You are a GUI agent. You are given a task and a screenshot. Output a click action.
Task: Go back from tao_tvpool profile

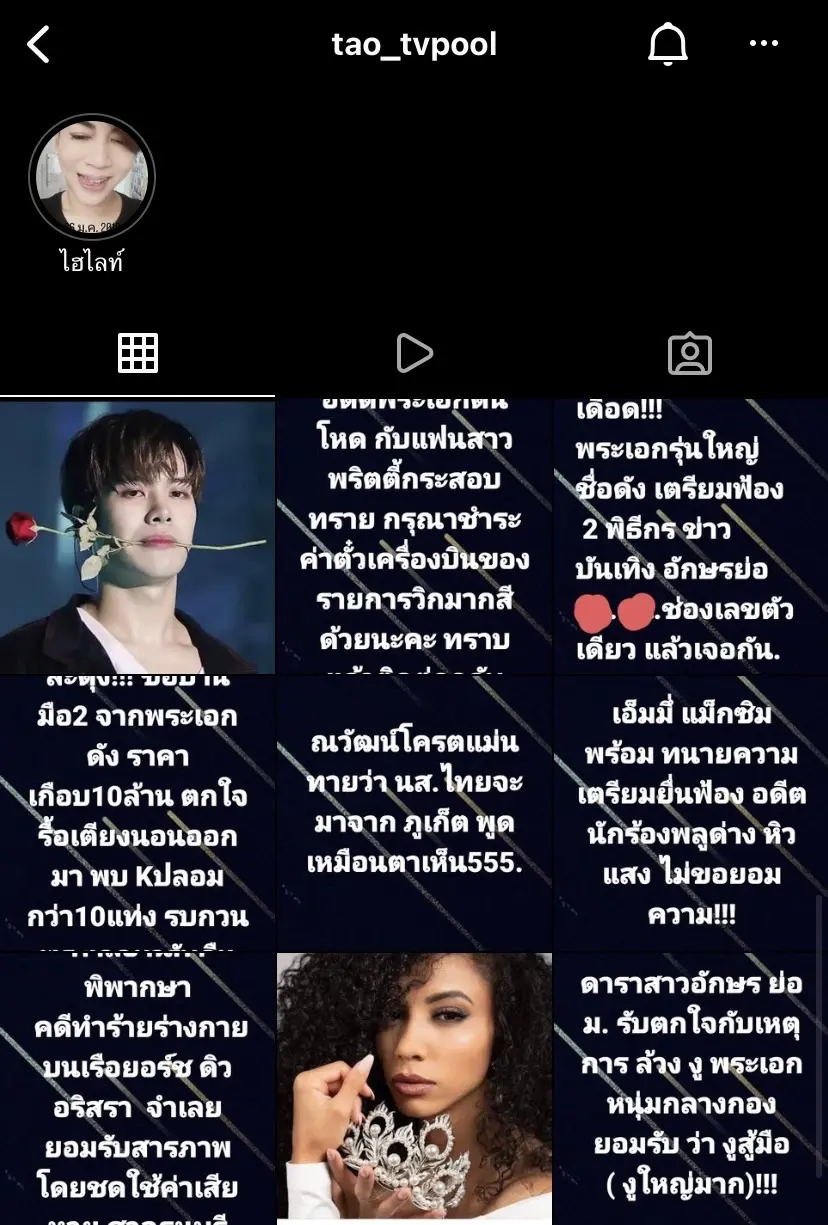[x=38, y=45]
